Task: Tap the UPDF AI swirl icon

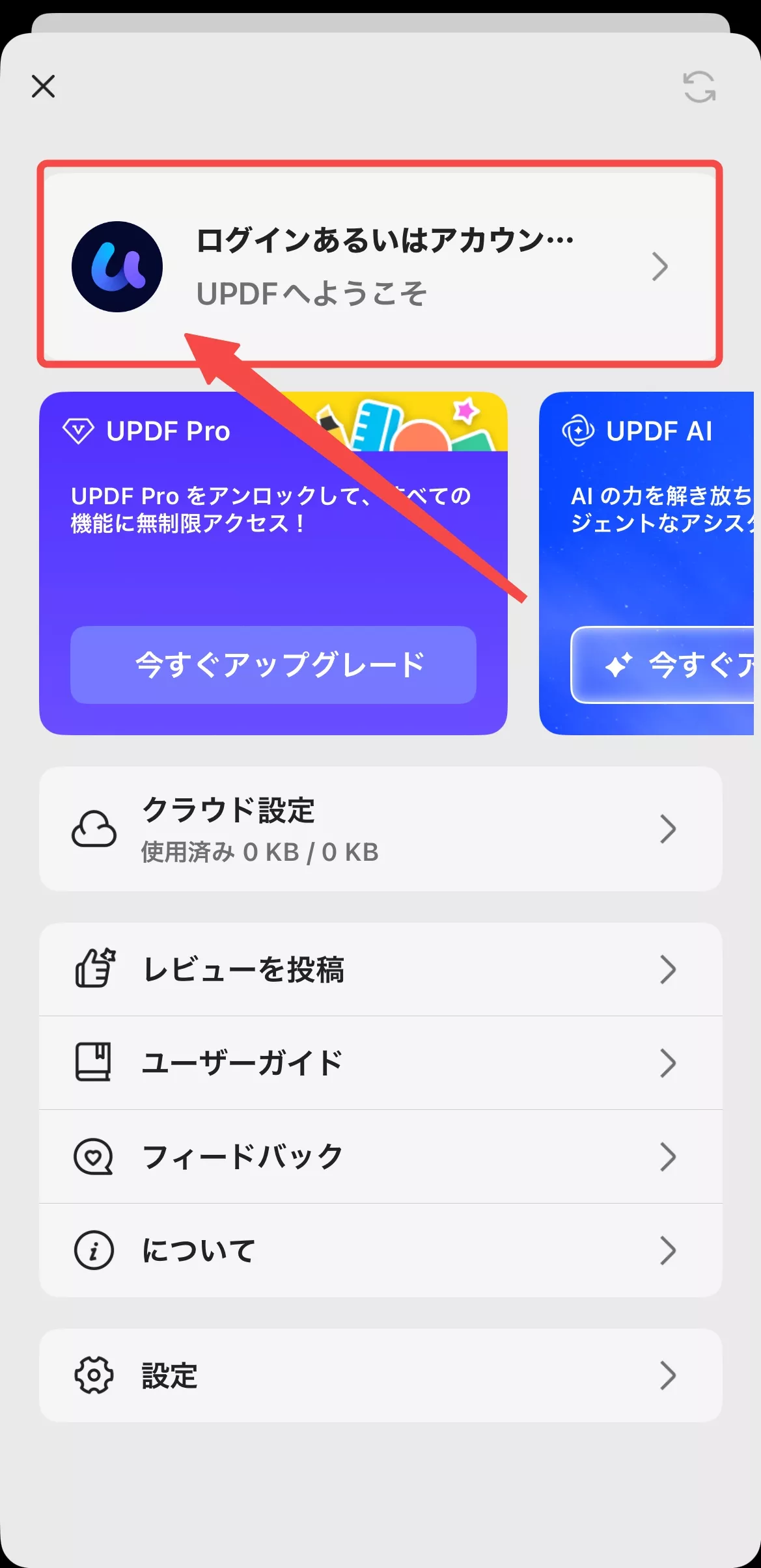Action: pos(579,430)
